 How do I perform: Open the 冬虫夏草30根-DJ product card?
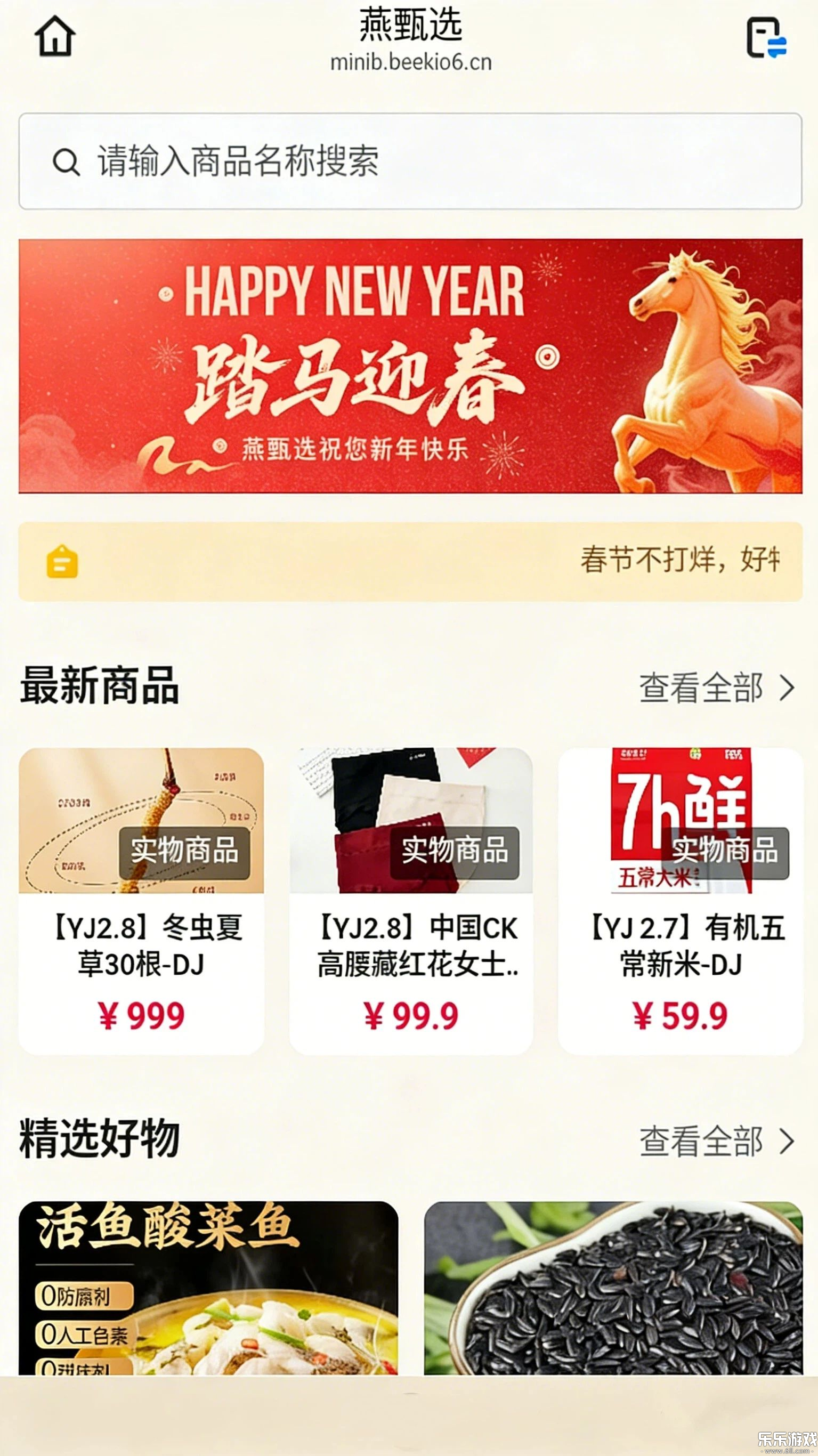141,901
